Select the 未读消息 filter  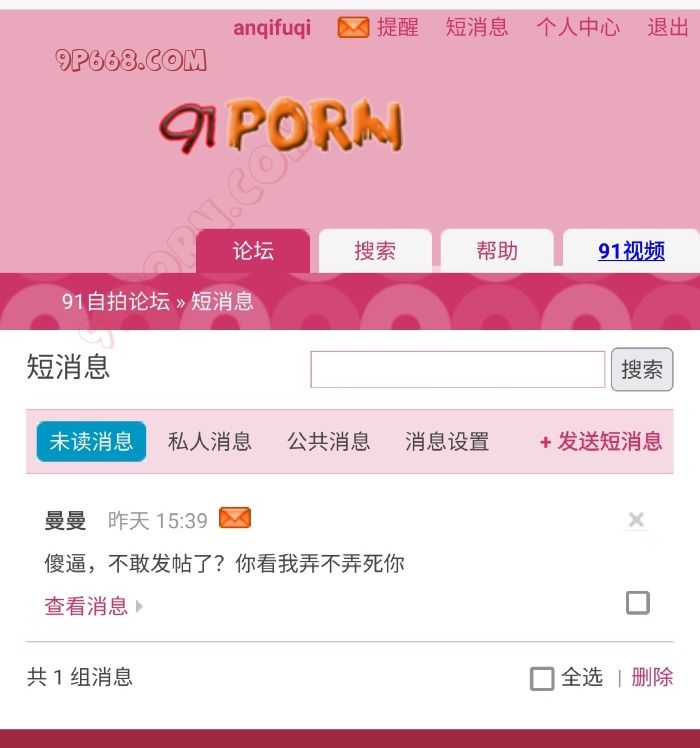click(x=91, y=441)
